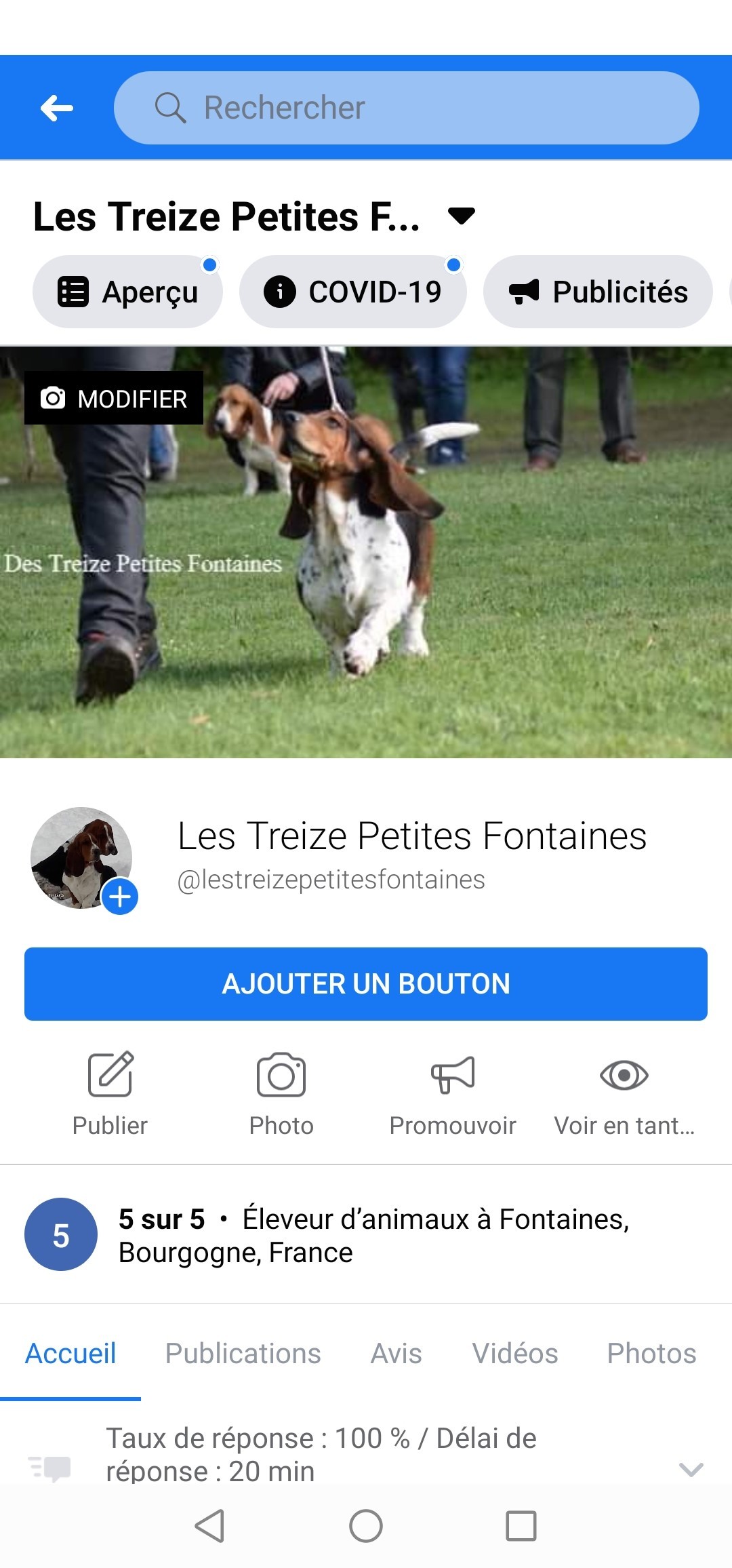Add a Photo to the page
This screenshot has width=732, height=1568.
(281, 1093)
